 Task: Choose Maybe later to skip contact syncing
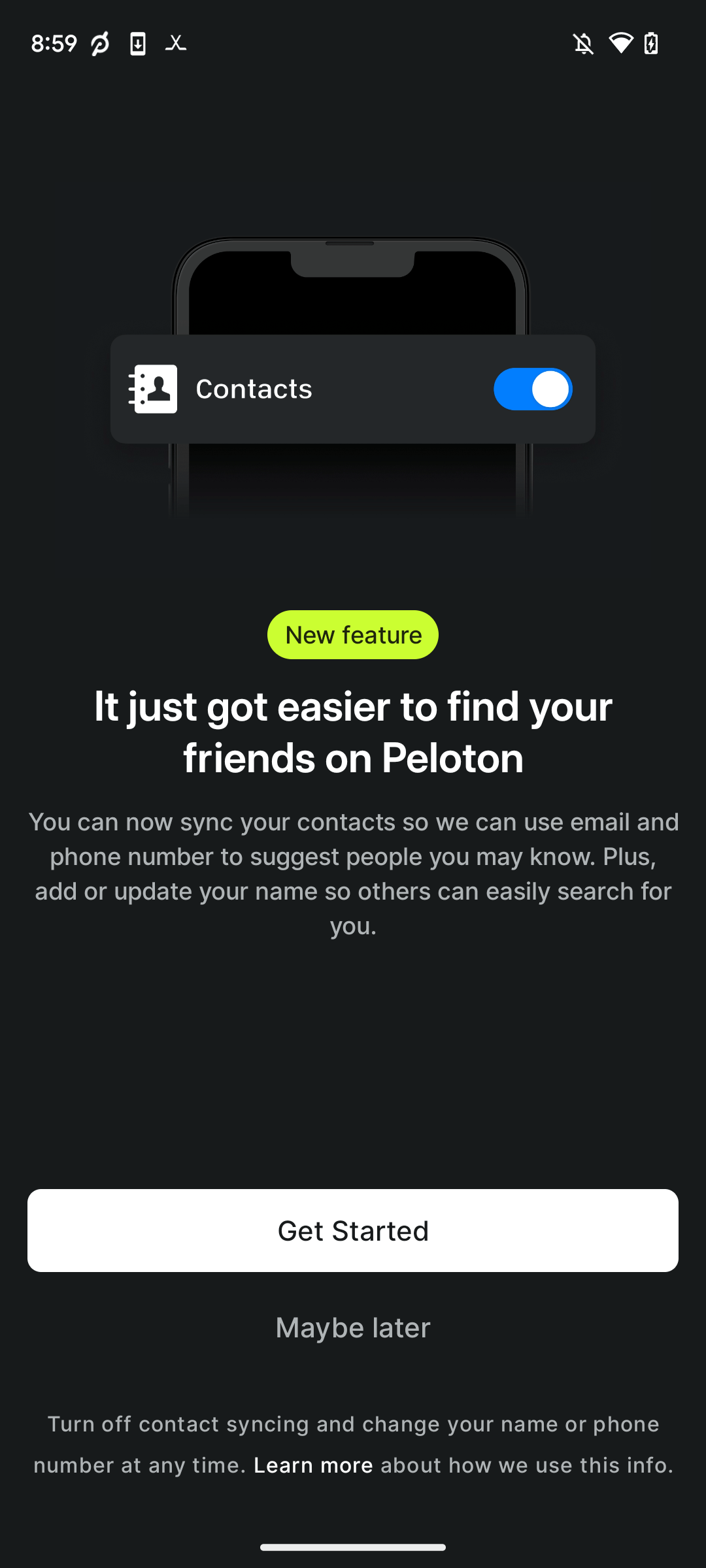click(353, 1328)
